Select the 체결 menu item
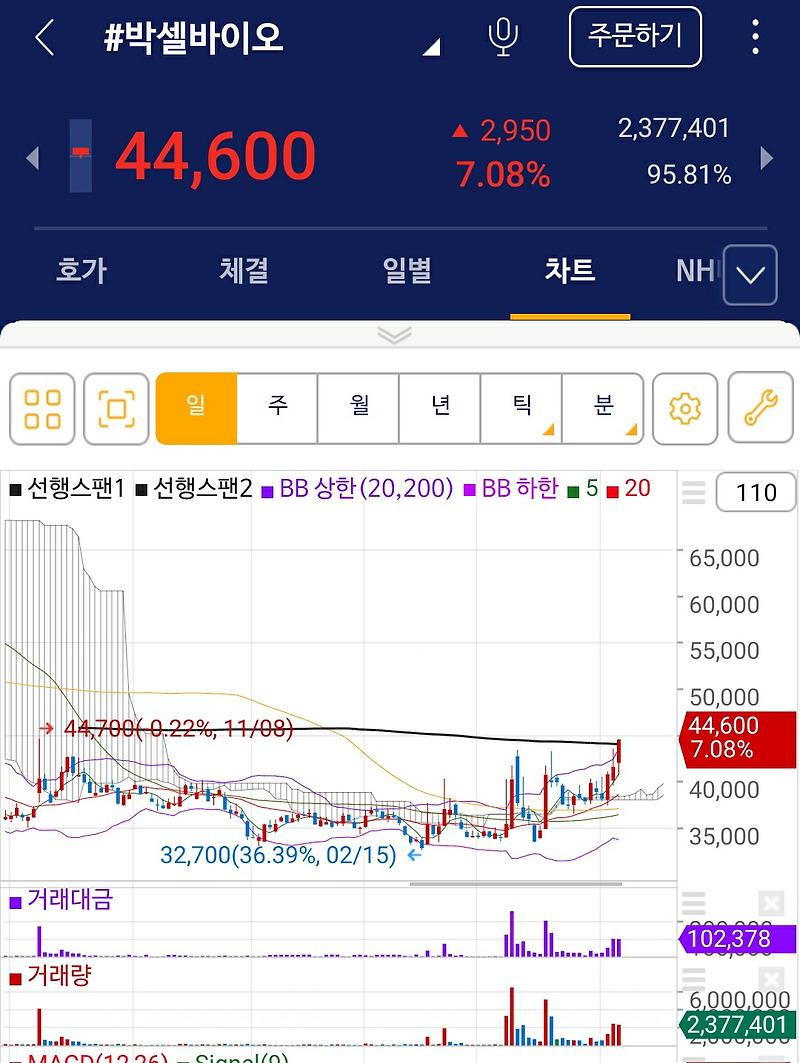 pyautogui.click(x=243, y=270)
